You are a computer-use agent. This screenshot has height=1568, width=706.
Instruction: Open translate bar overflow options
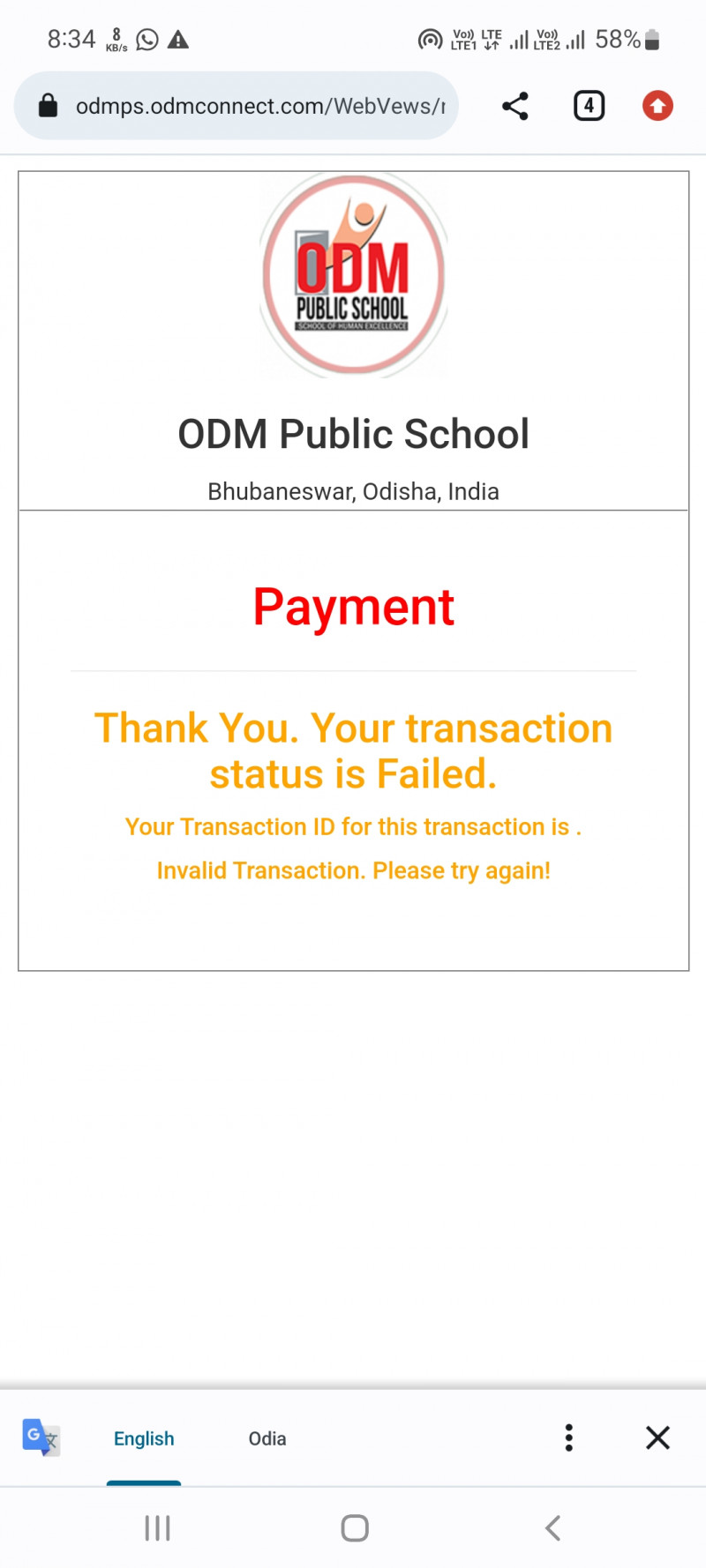569,1437
